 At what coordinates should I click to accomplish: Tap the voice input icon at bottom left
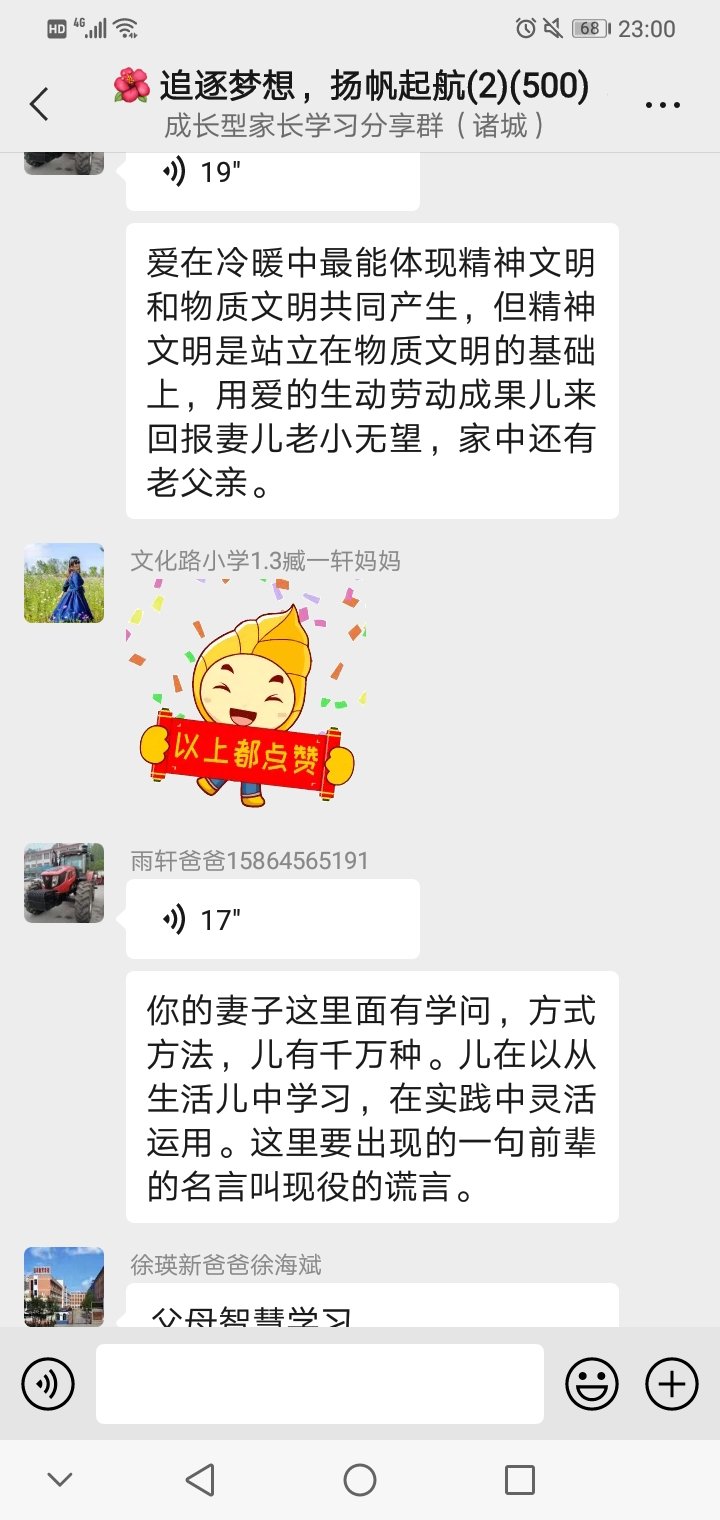[47, 1384]
